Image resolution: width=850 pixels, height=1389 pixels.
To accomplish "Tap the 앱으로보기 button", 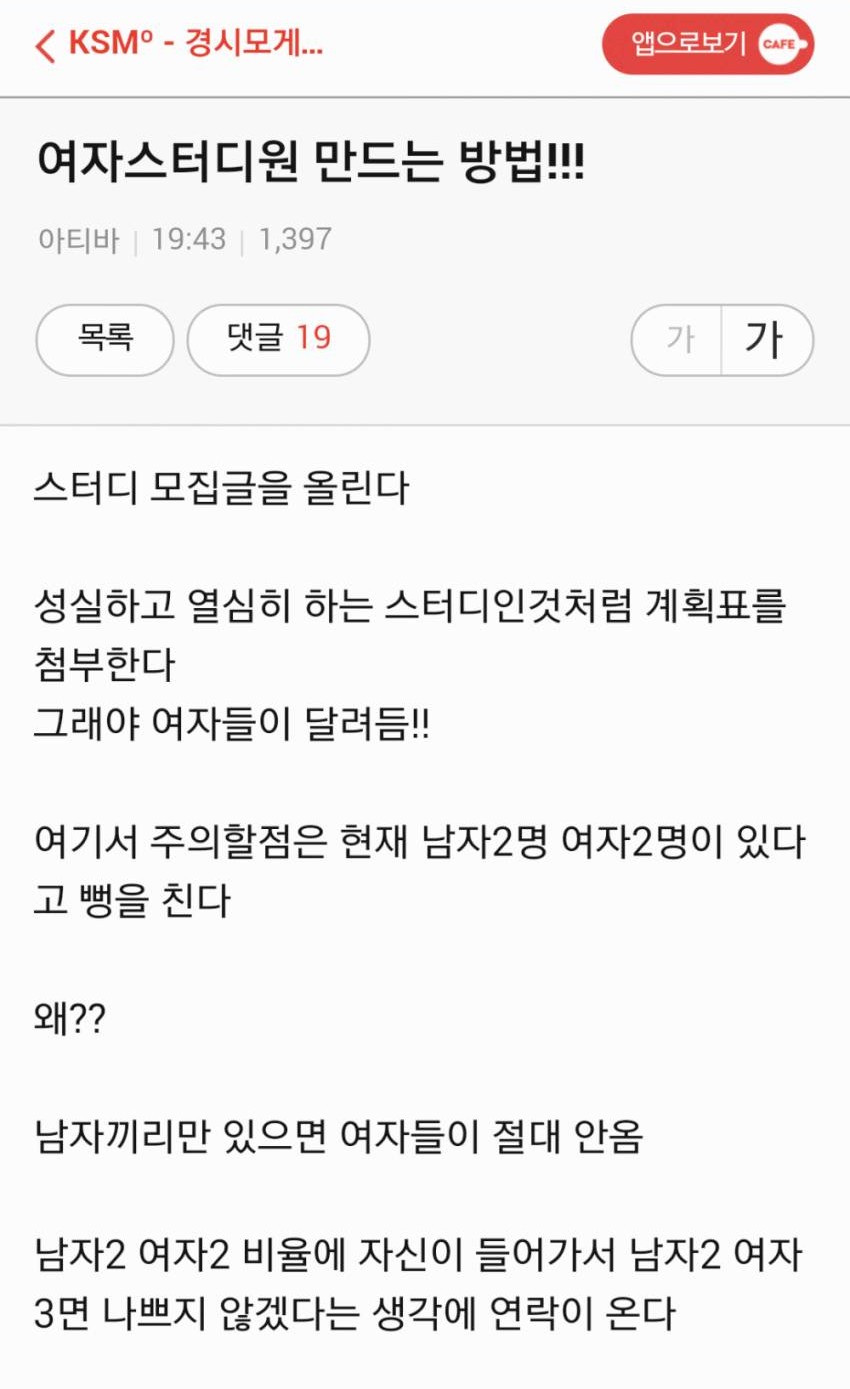I will (707, 44).
